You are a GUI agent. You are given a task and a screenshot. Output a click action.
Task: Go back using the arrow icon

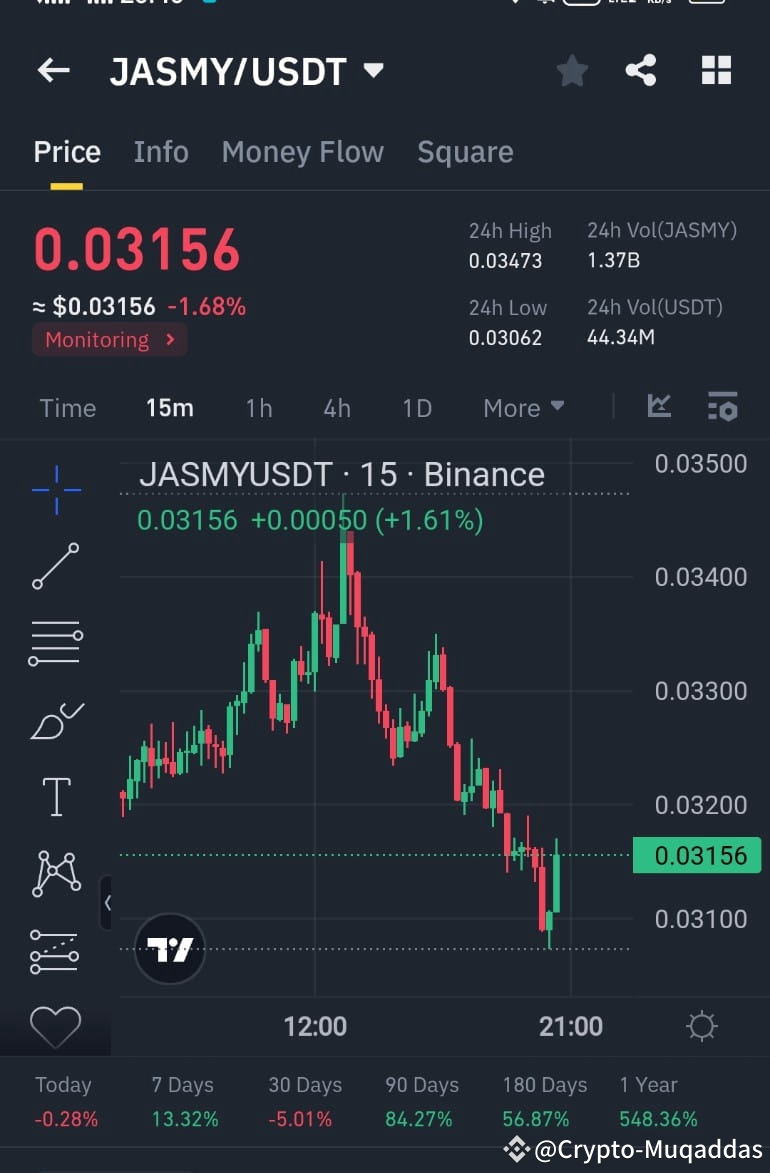click(53, 70)
